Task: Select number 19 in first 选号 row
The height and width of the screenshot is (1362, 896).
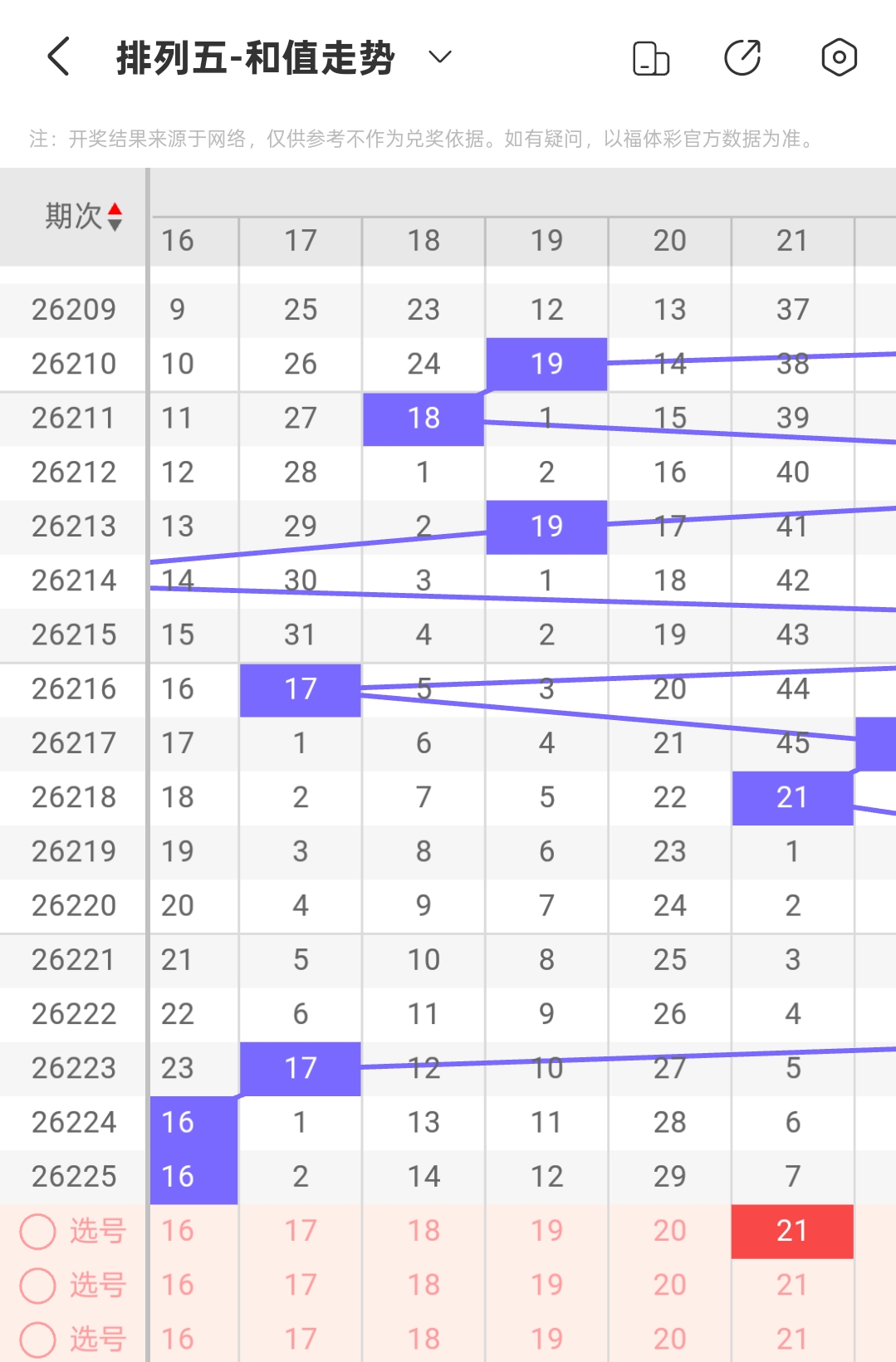Action: pos(546,1231)
